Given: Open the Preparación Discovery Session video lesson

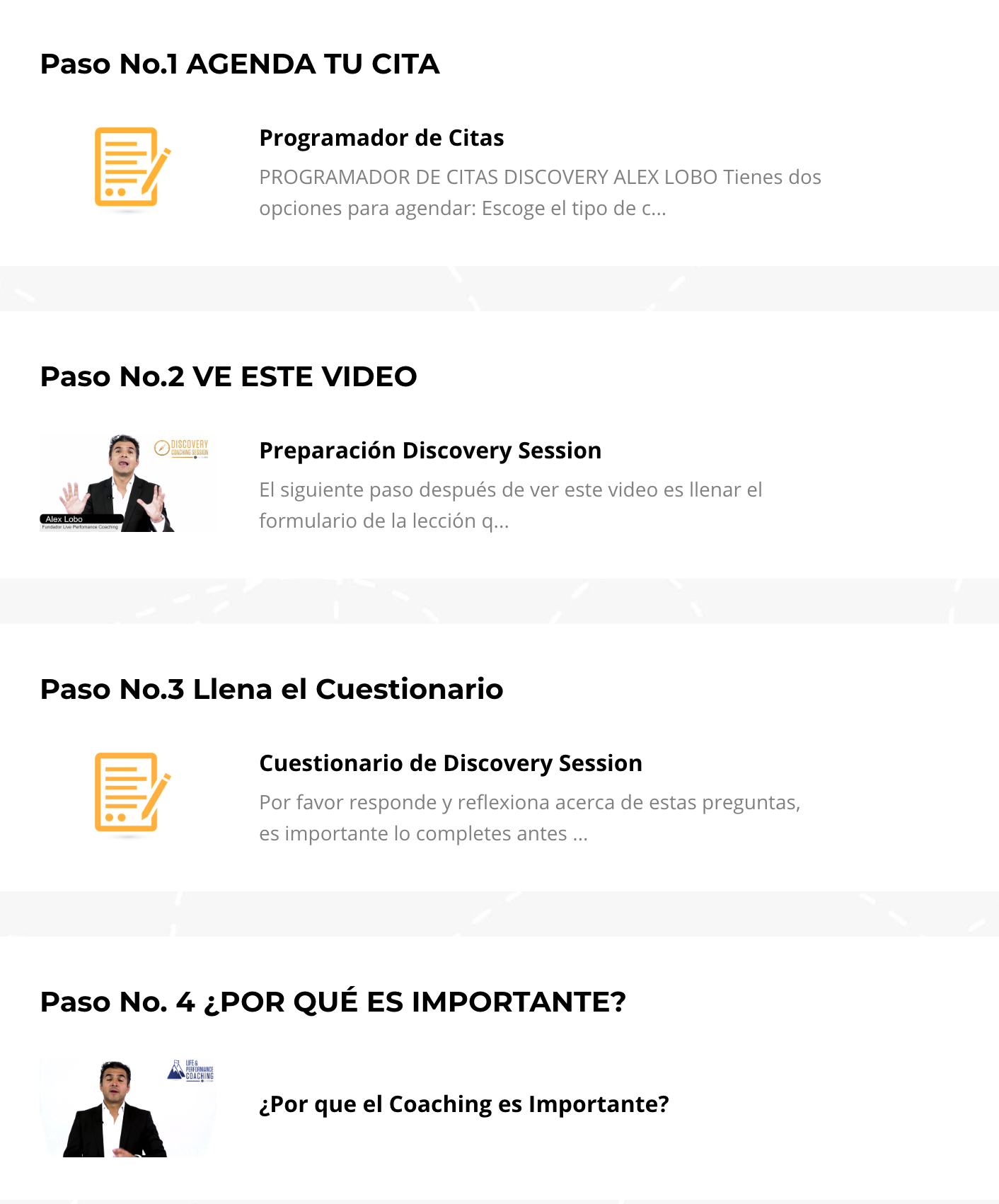Looking at the screenshot, I should point(430,451).
